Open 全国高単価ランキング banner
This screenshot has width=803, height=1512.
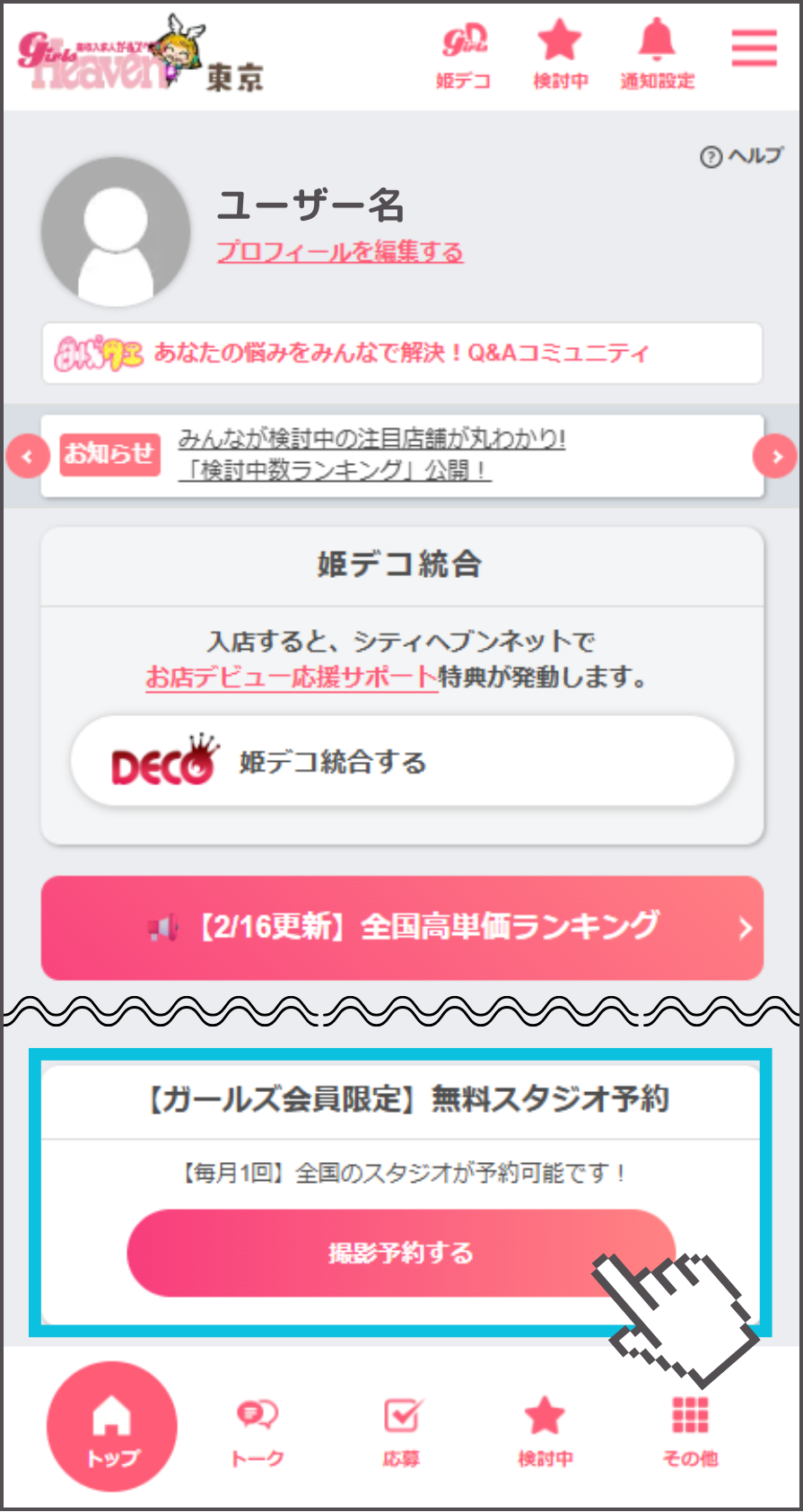click(x=402, y=927)
